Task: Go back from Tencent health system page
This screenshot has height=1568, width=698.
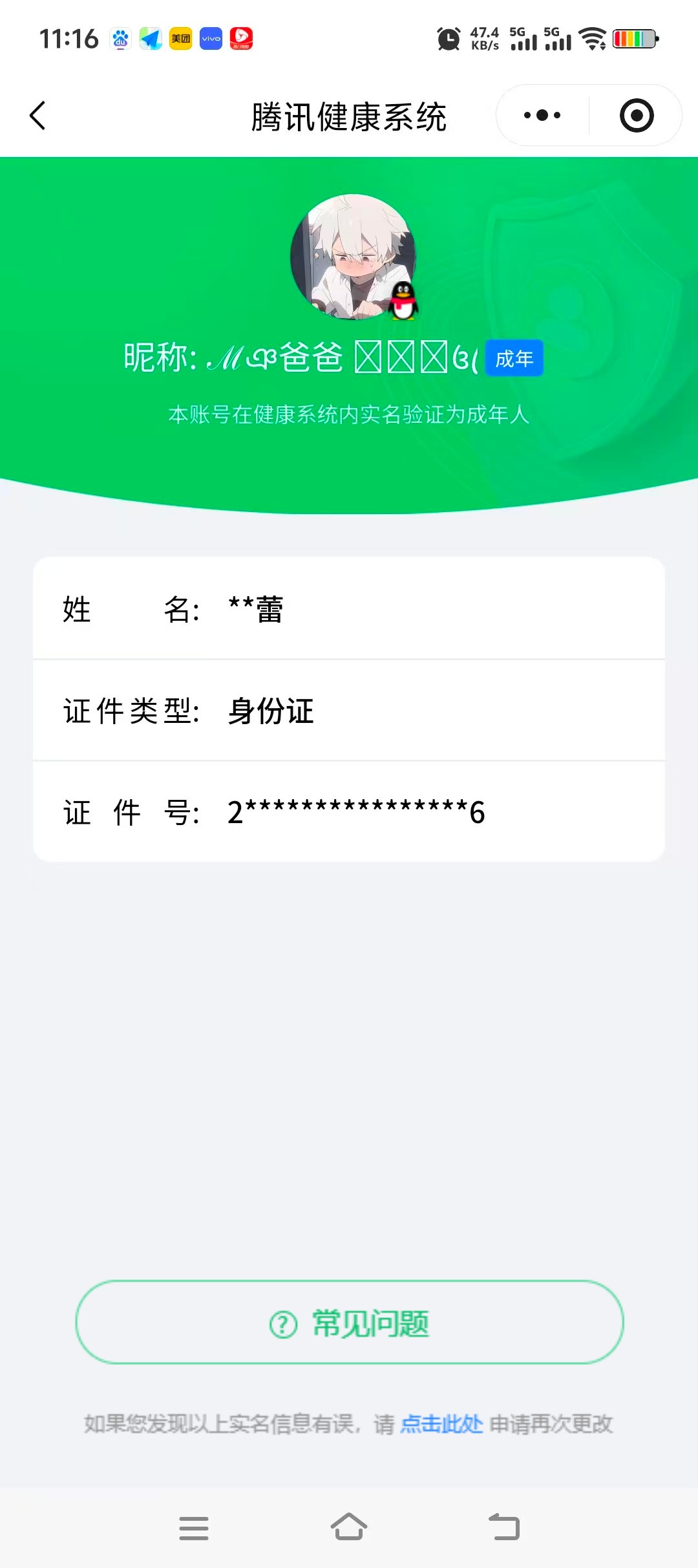Action: pos(38,116)
